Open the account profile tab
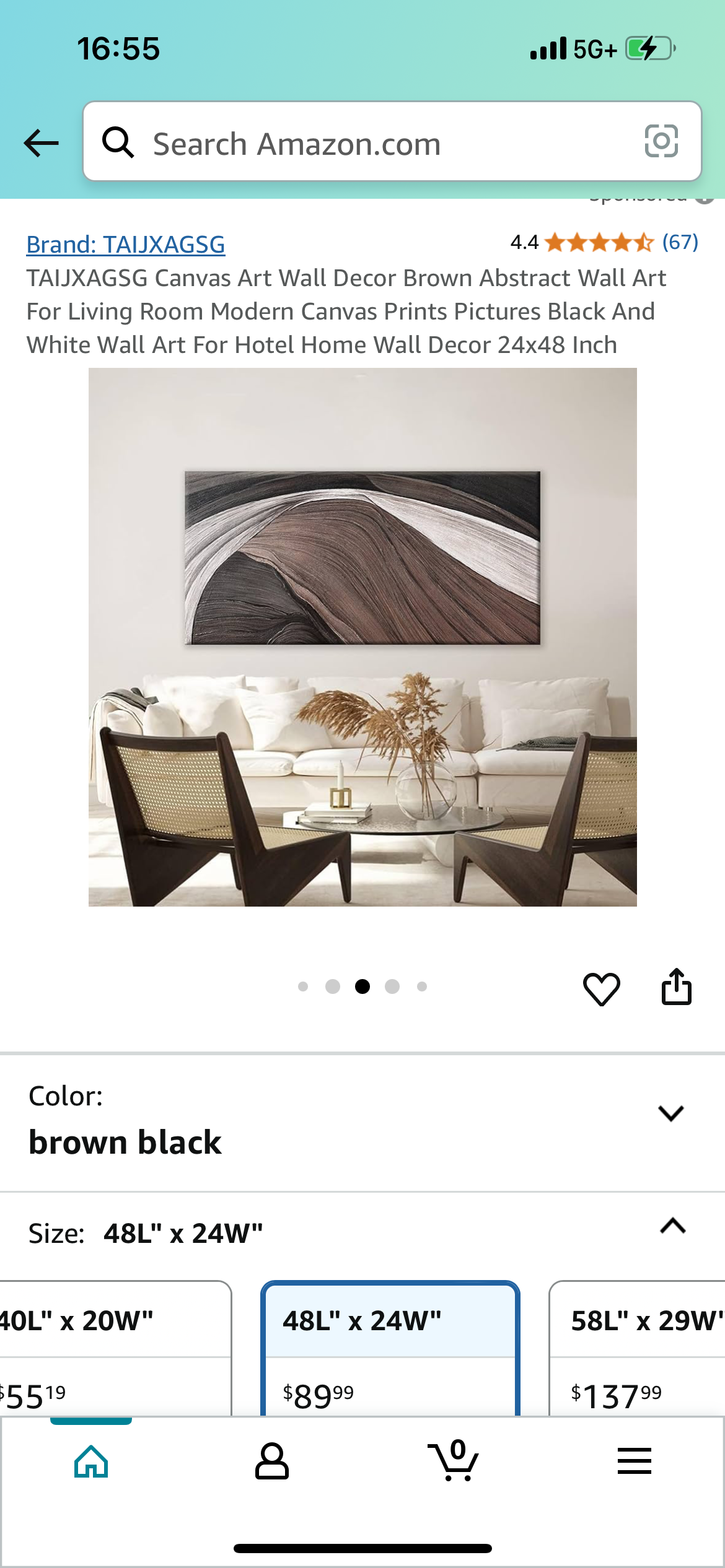 pyautogui.click(x=272, y=1461)
